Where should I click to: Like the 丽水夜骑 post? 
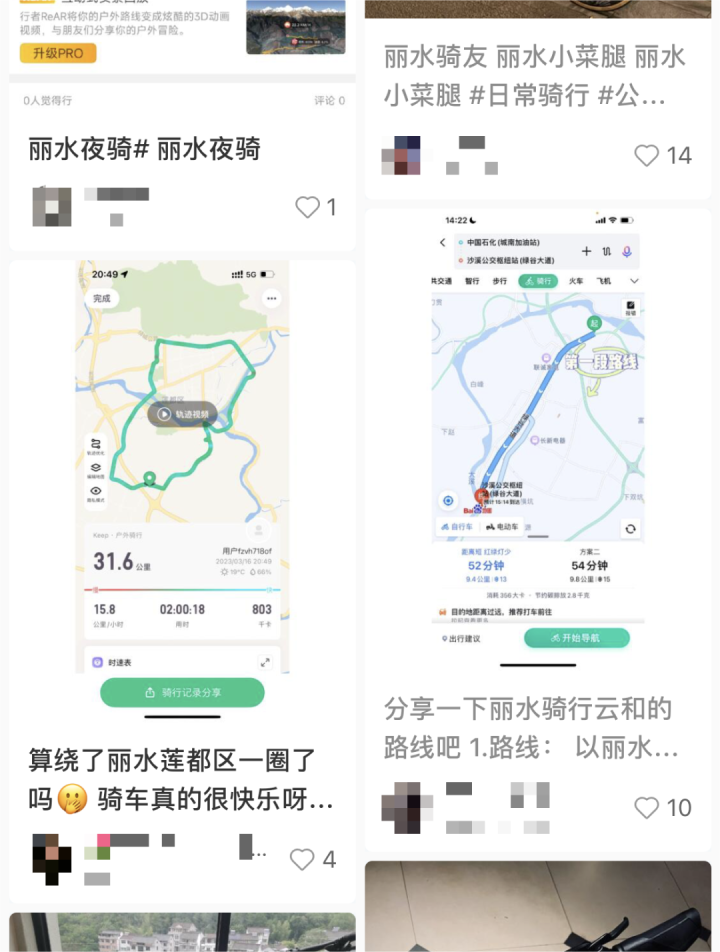pos(308,207)
